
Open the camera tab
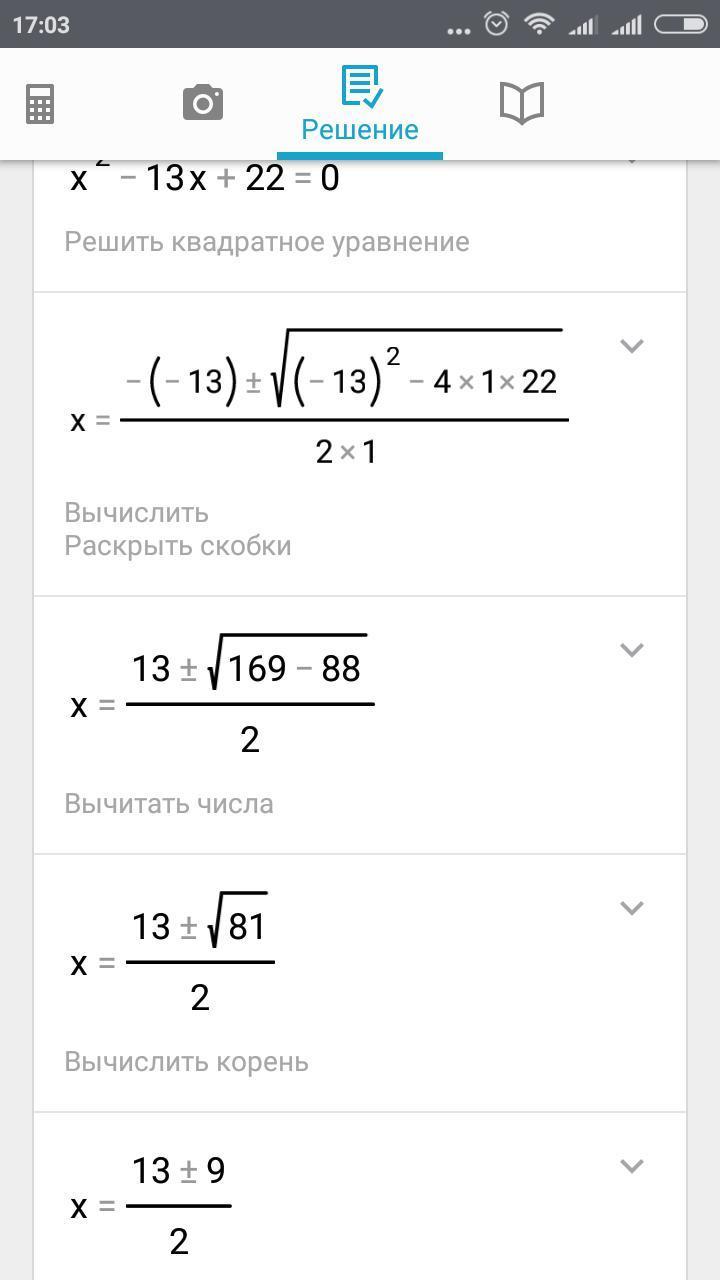pyautogui.click(x=202, y=103)
